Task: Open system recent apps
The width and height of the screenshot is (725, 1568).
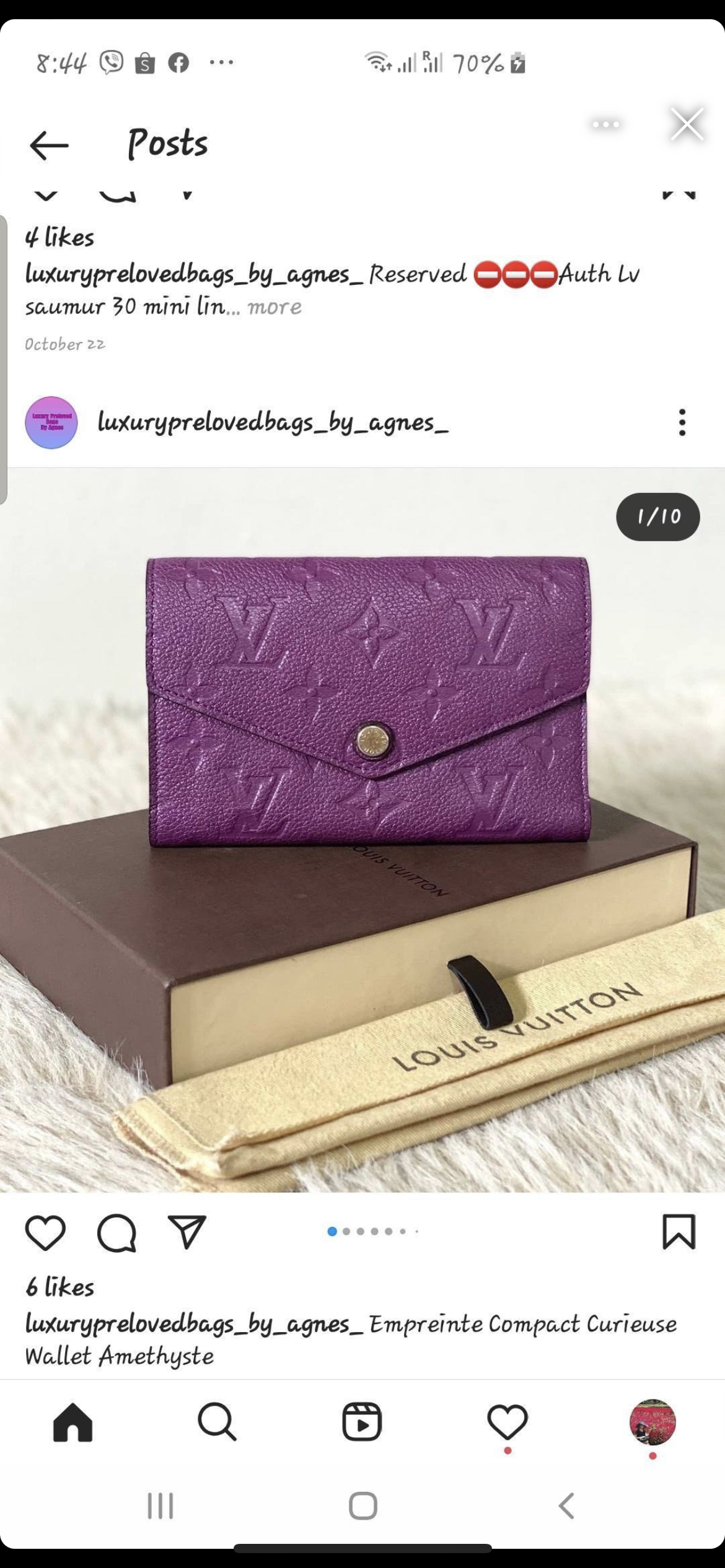Action: point(160,1505)
